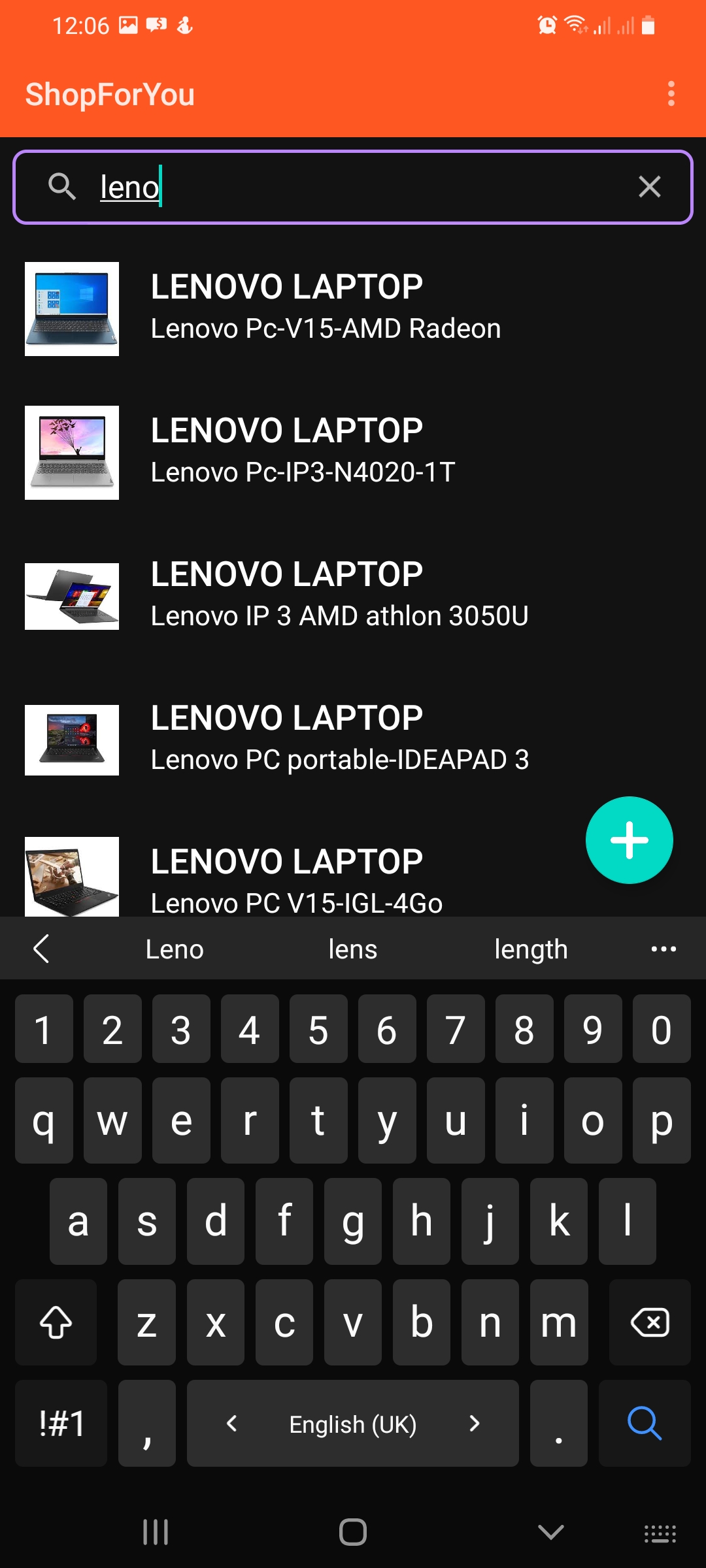Click the magnifier icon in the search bar

coord(63,187)
